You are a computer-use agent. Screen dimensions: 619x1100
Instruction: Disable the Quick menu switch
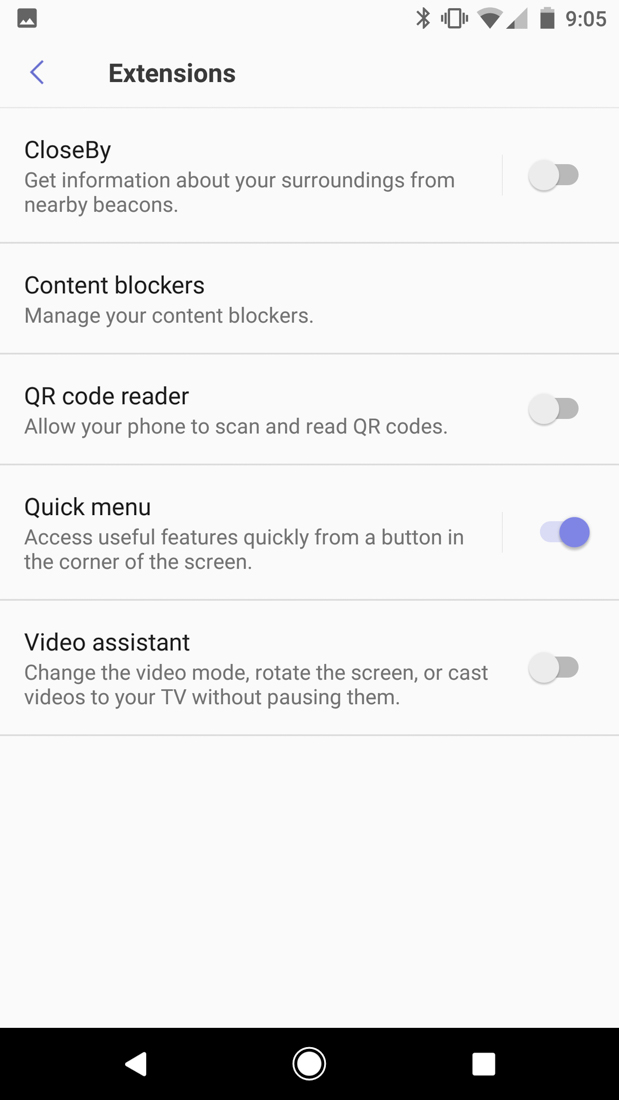(564, 533)
